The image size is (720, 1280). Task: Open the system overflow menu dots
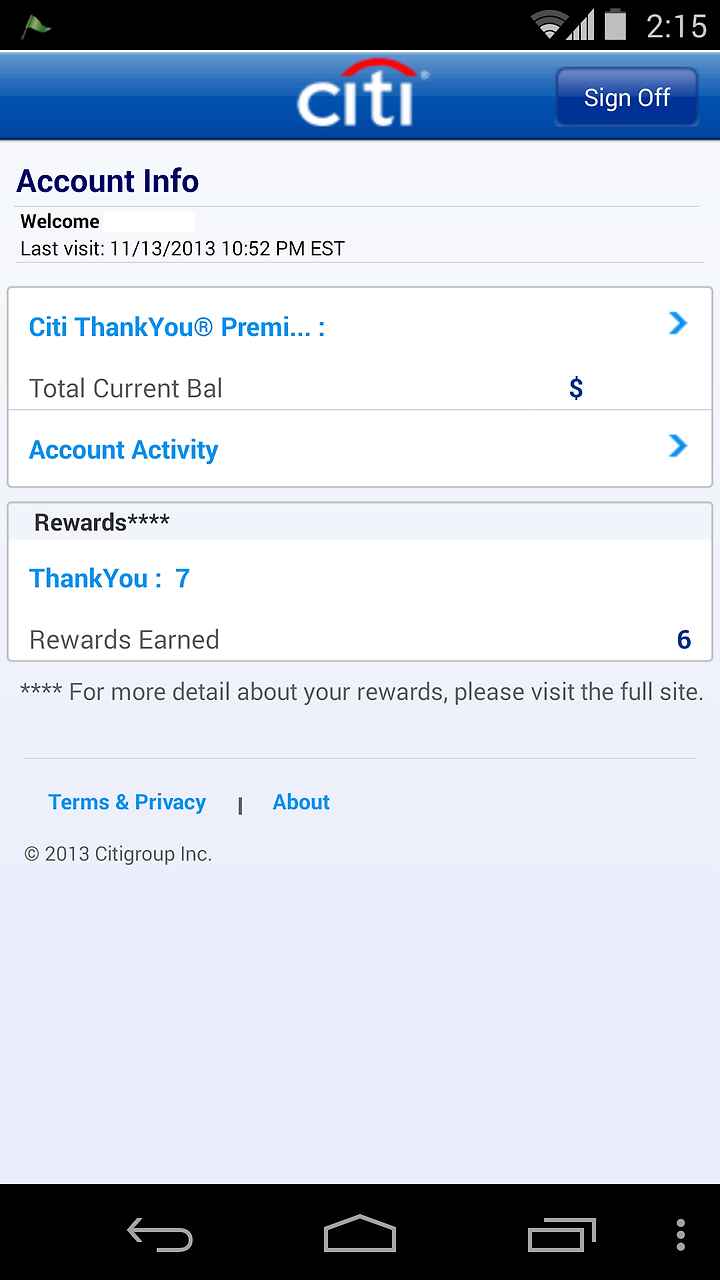[680, 1235]
